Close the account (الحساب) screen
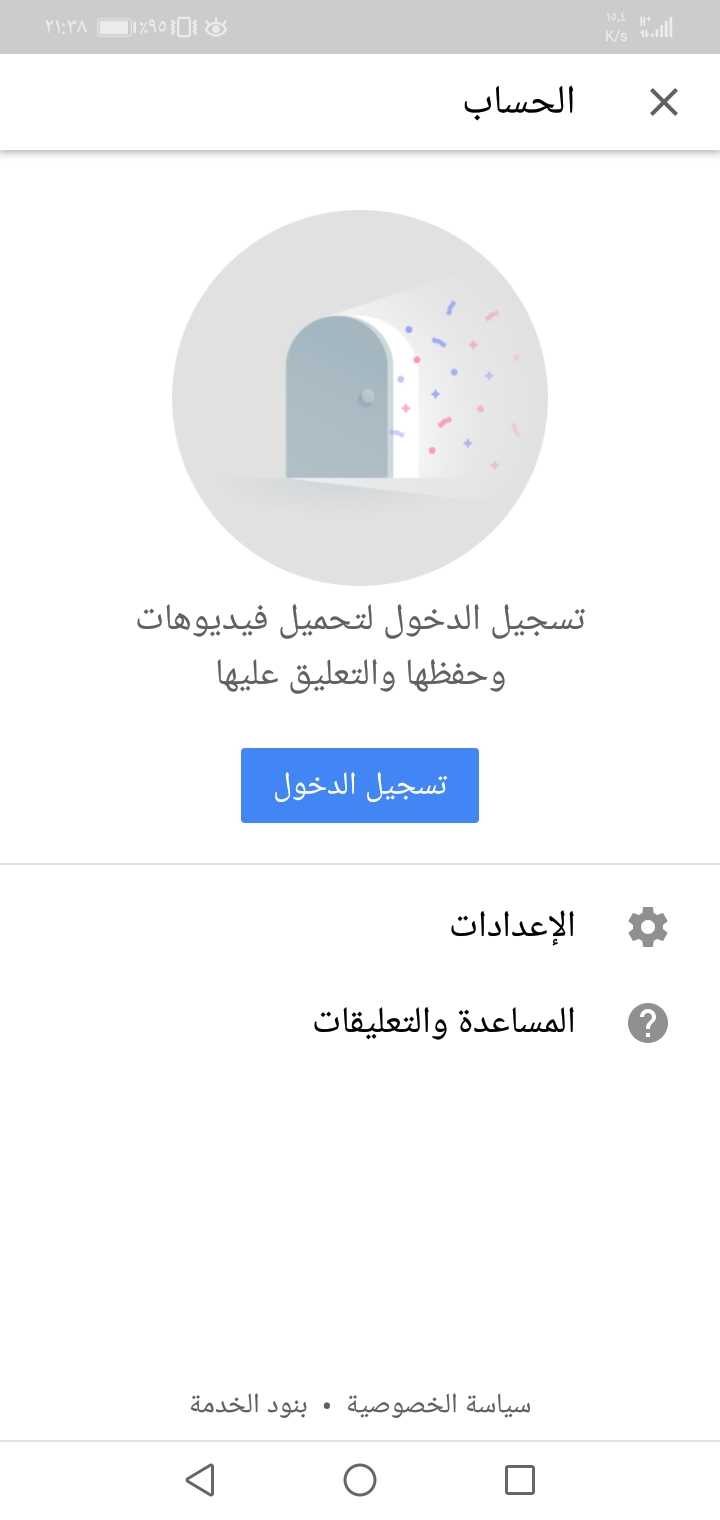This screenshot has height=1520, width=720. pyautogui.click(x=664, y=102)
